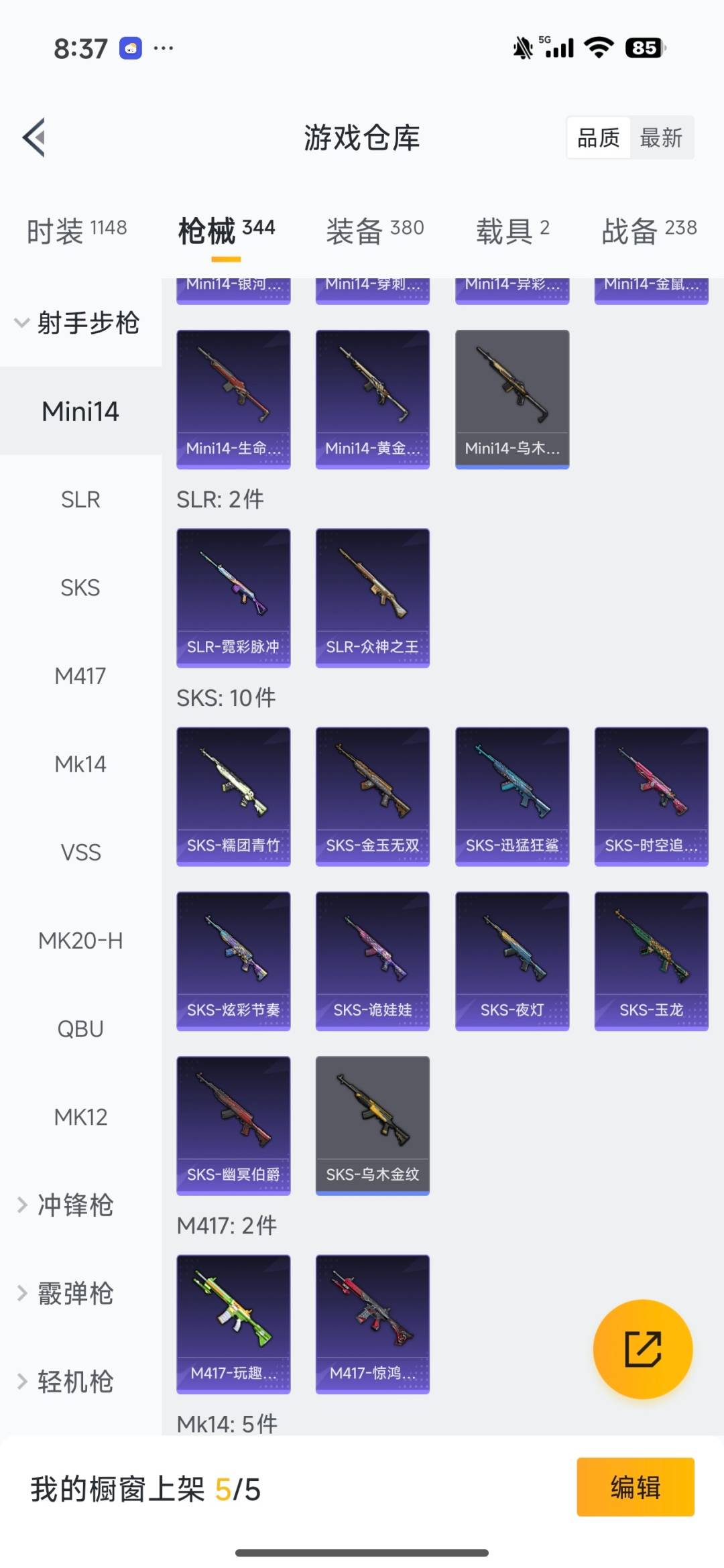The image size is (724, 1568).
Task: Jump to the Mk14 section
Action: [x=80, y=764]
